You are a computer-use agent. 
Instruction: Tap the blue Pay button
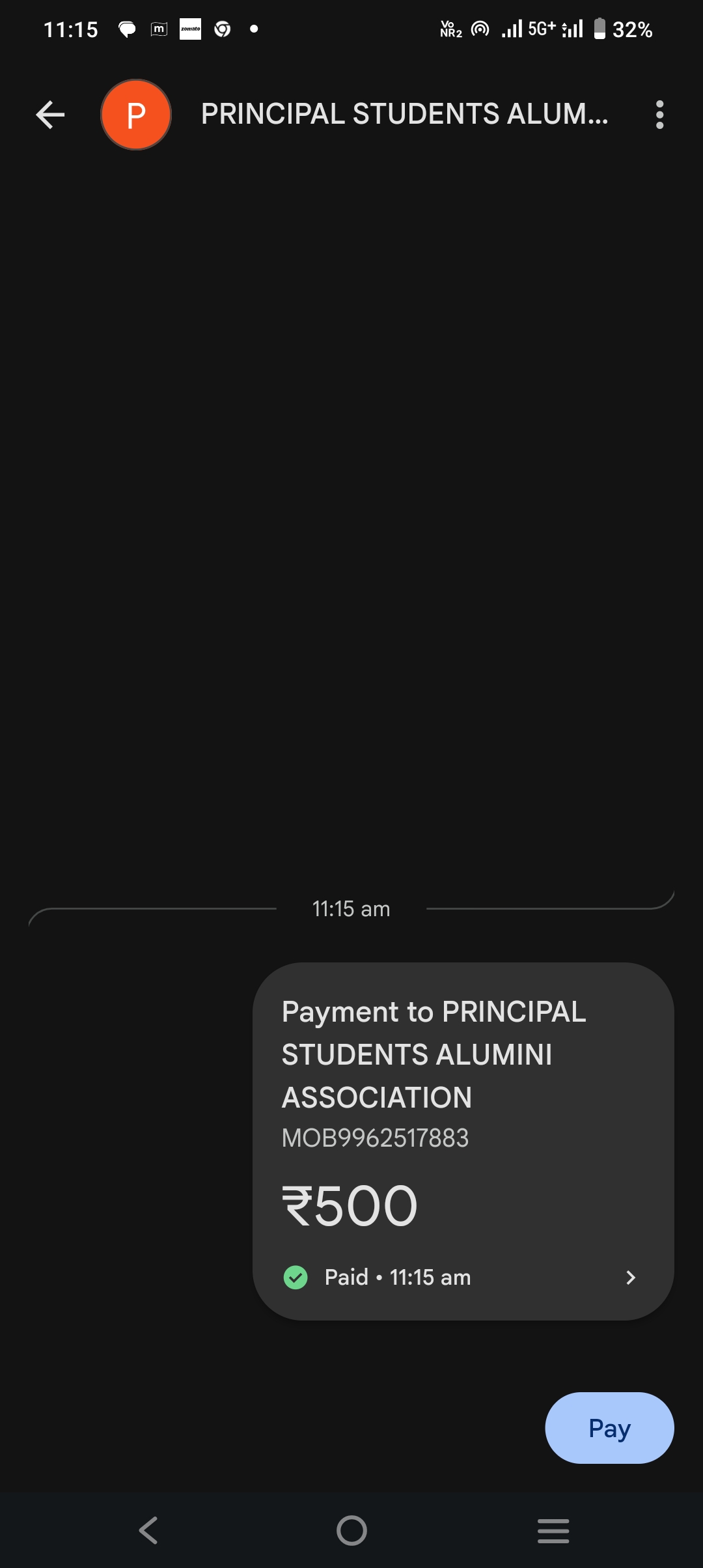609,1428
